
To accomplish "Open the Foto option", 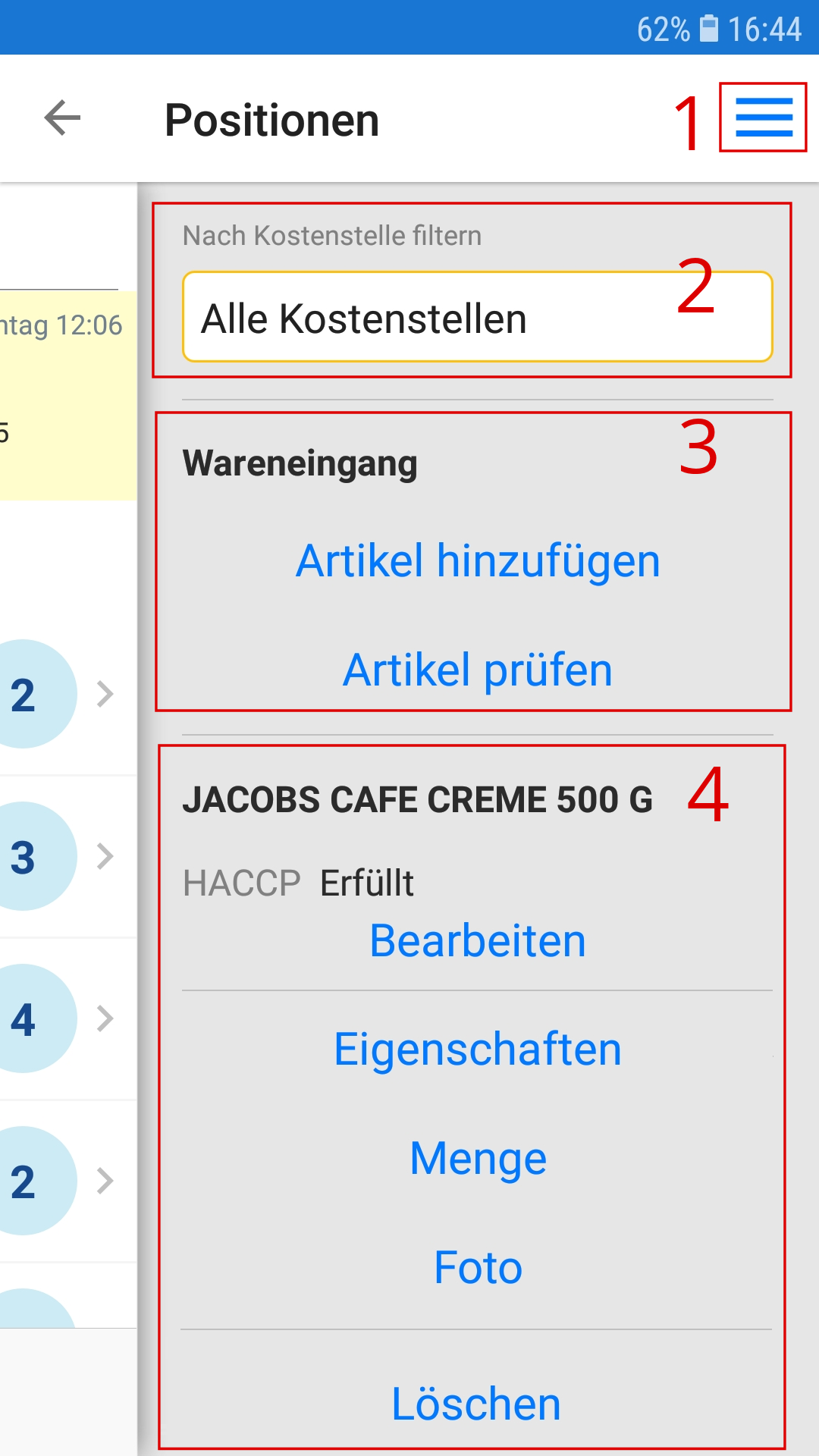I will coord(478,1268).
